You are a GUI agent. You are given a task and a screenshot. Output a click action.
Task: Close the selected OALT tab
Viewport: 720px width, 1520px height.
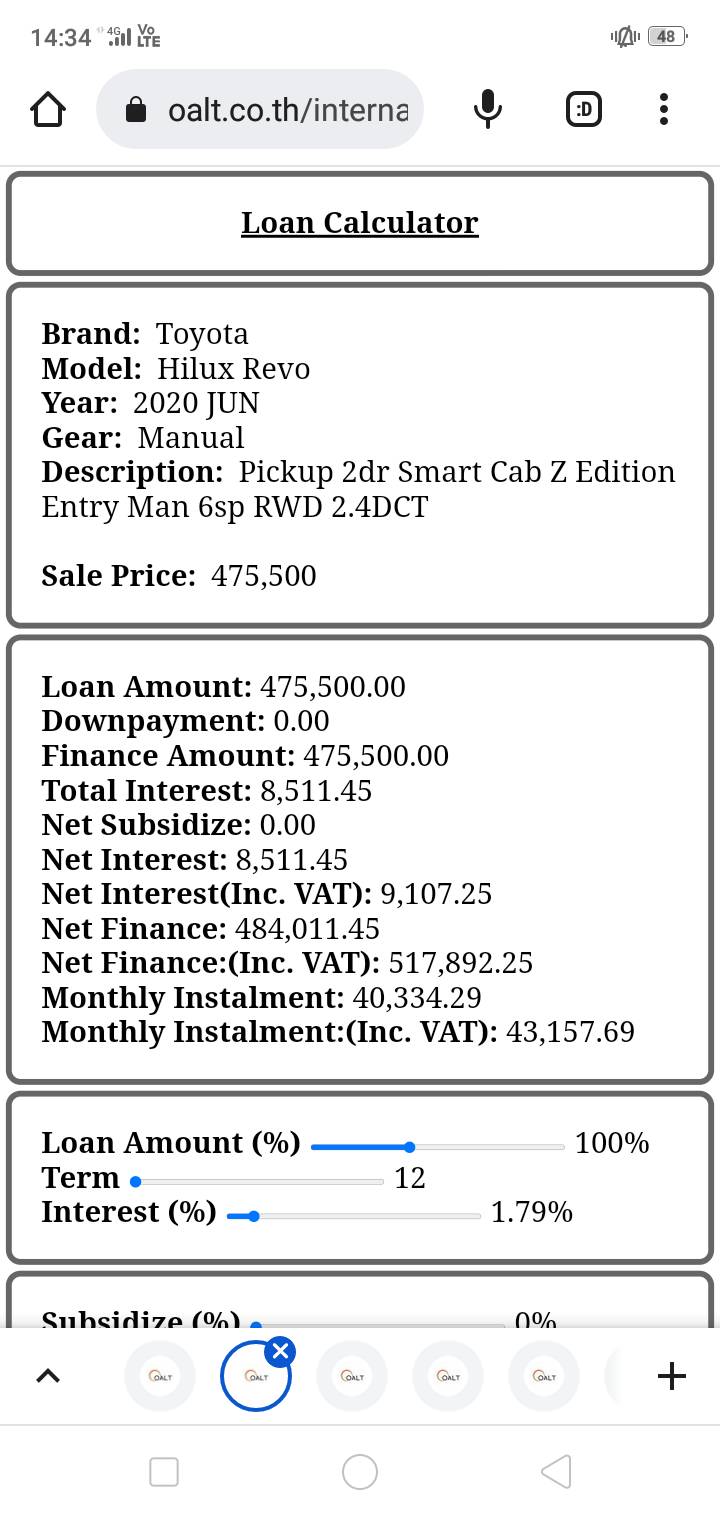tap(280, 1352)
